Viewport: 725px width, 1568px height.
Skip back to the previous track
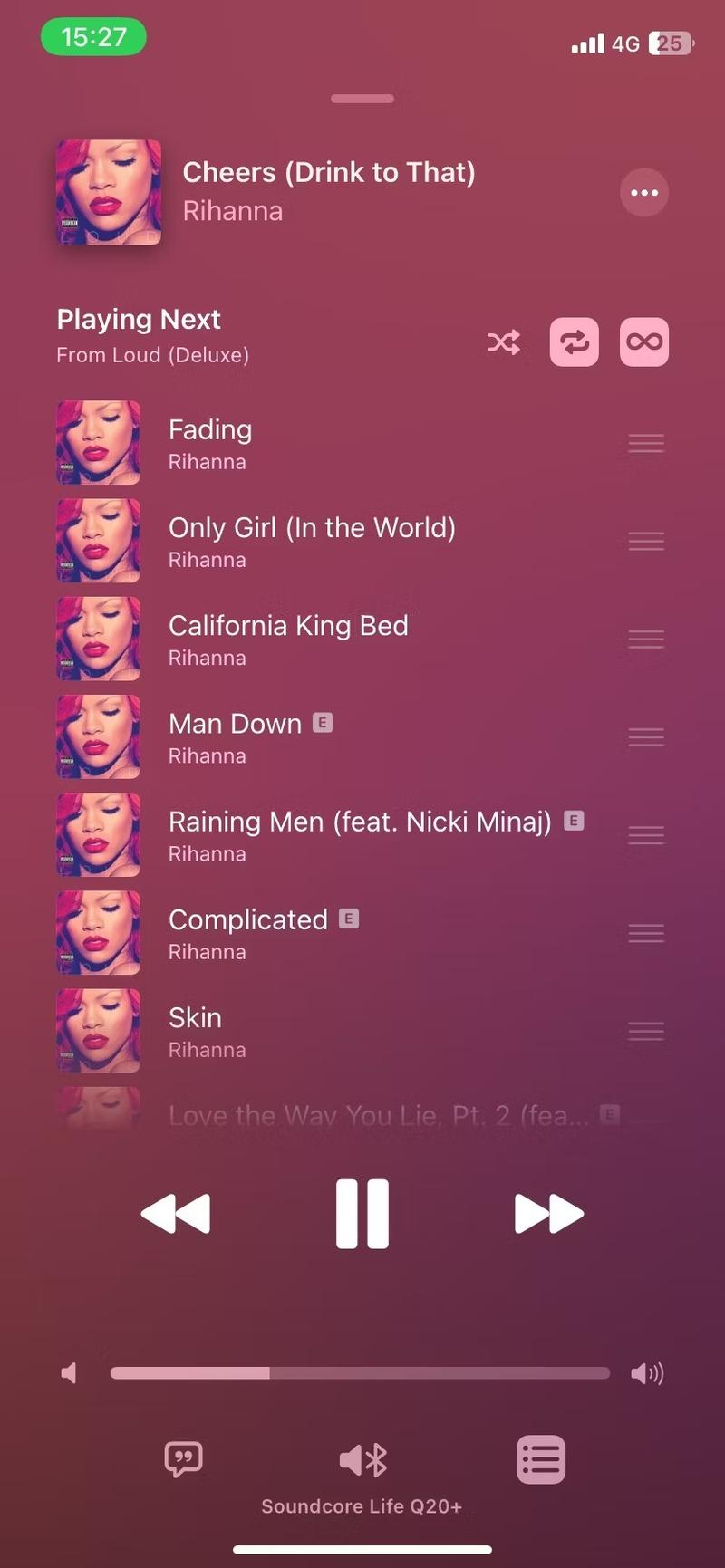tap(176, 1214)
